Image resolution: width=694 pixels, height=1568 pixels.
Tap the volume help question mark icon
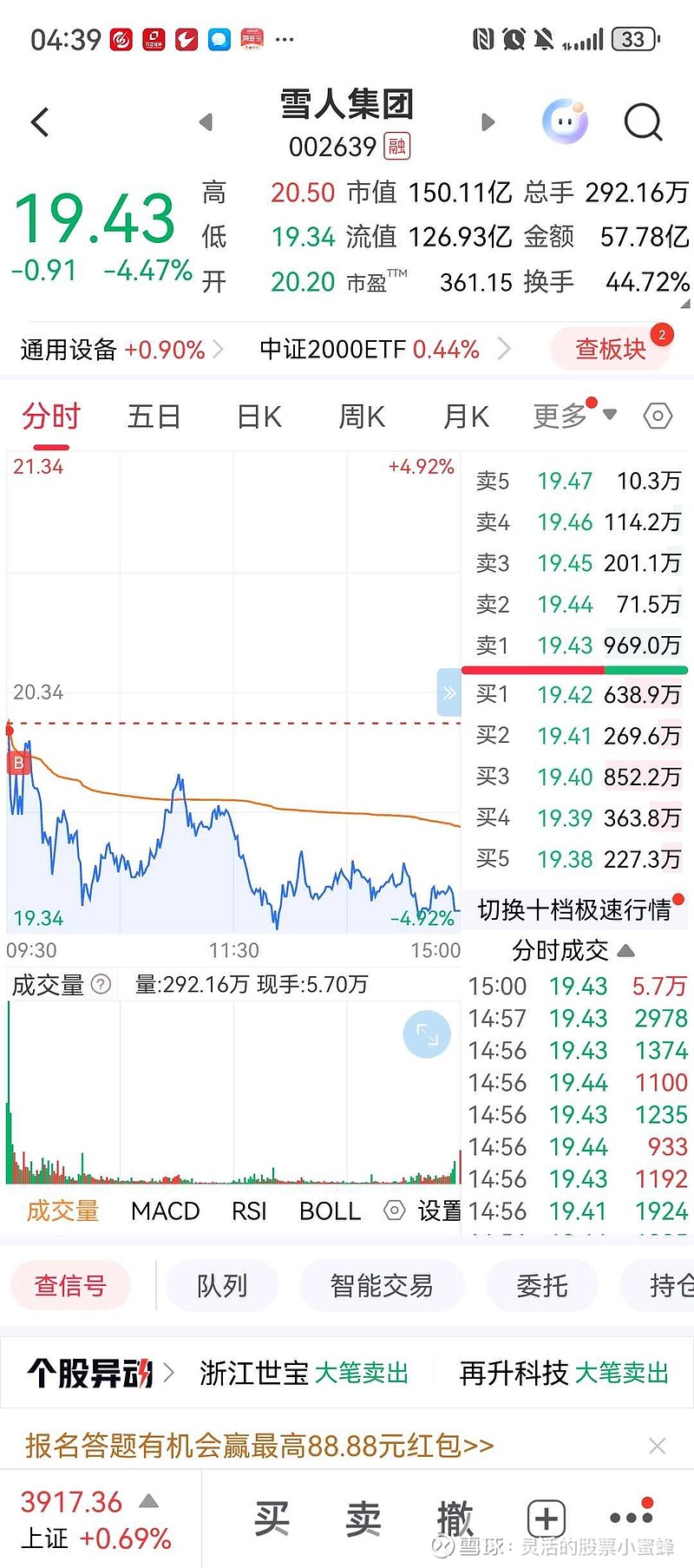pos(102,985)
